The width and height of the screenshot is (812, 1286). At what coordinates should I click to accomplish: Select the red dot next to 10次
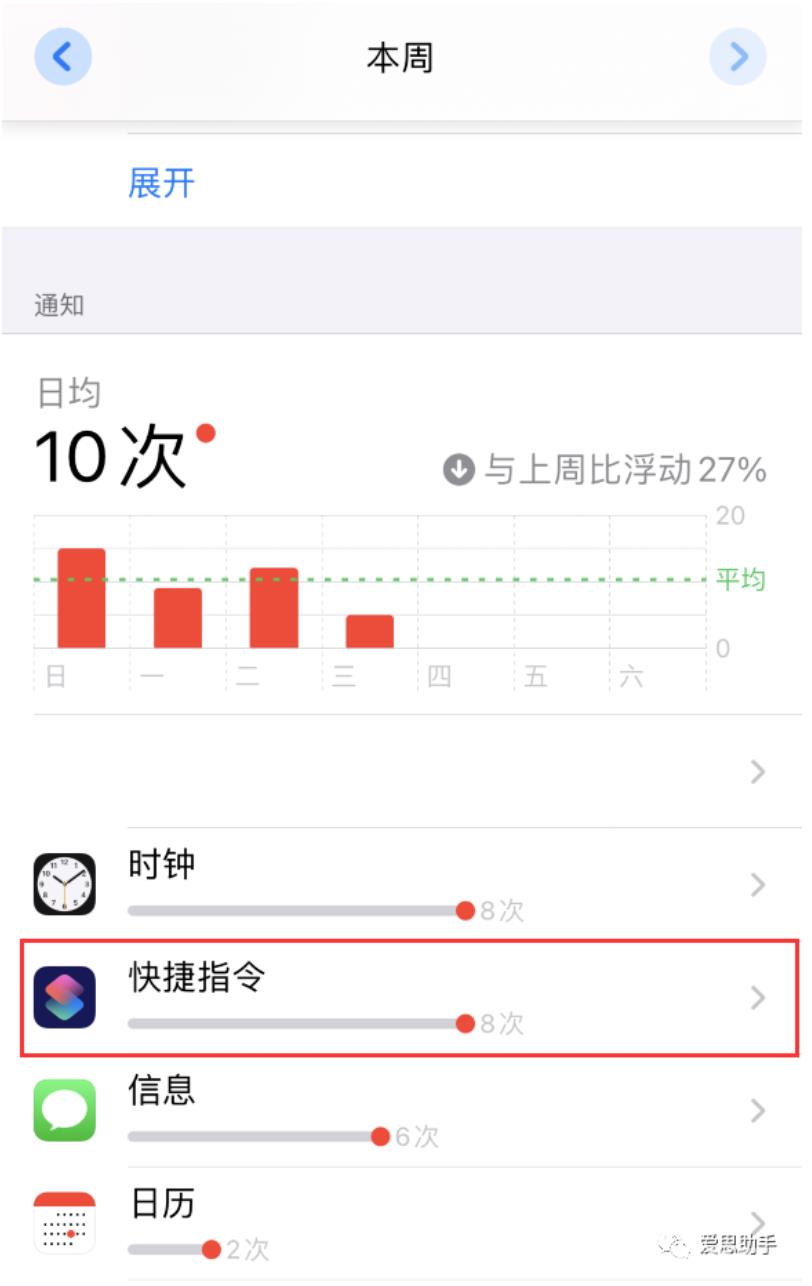point(208,430)
